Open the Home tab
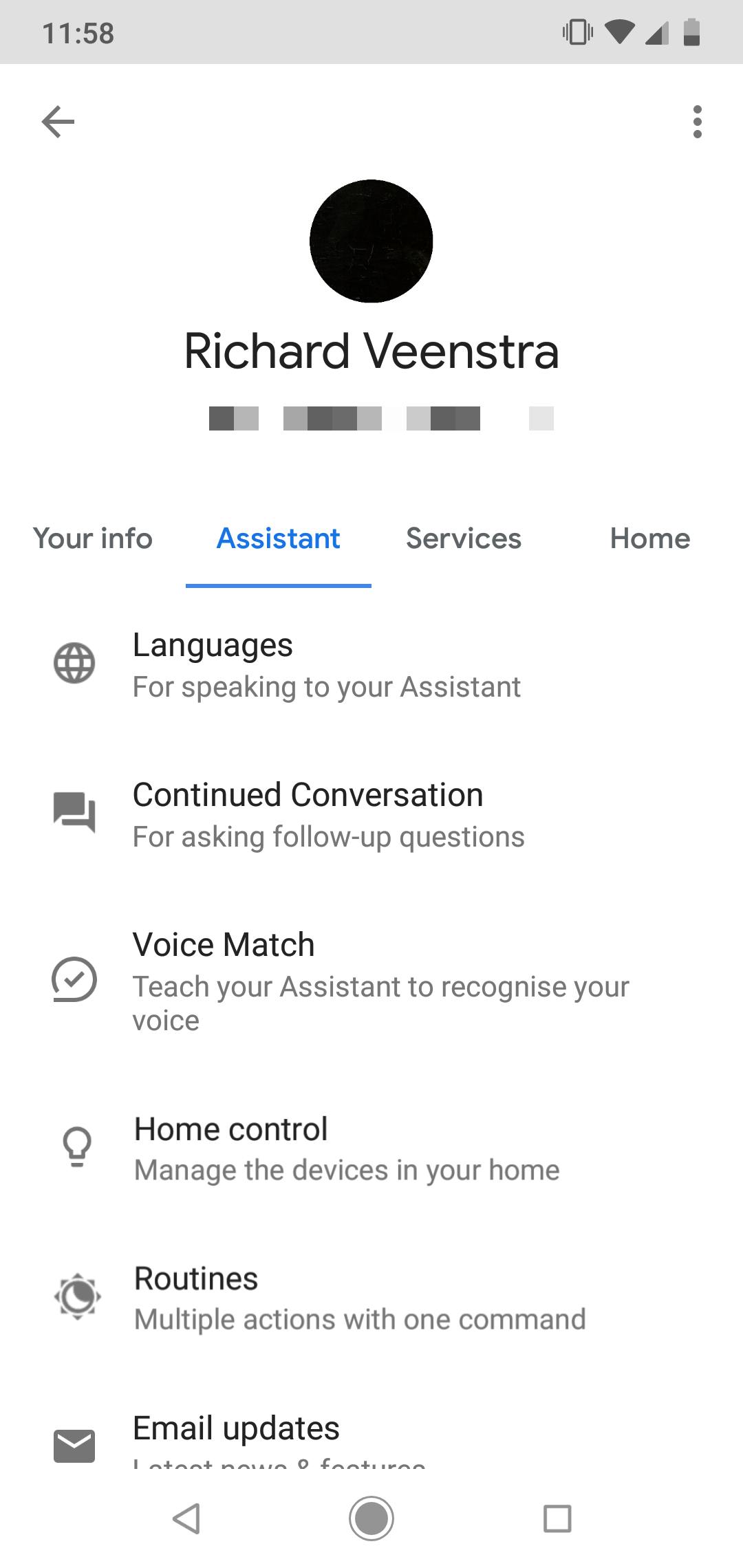Image resolution: width=743 pixels, height=1568 pixels. coord(649,538)
